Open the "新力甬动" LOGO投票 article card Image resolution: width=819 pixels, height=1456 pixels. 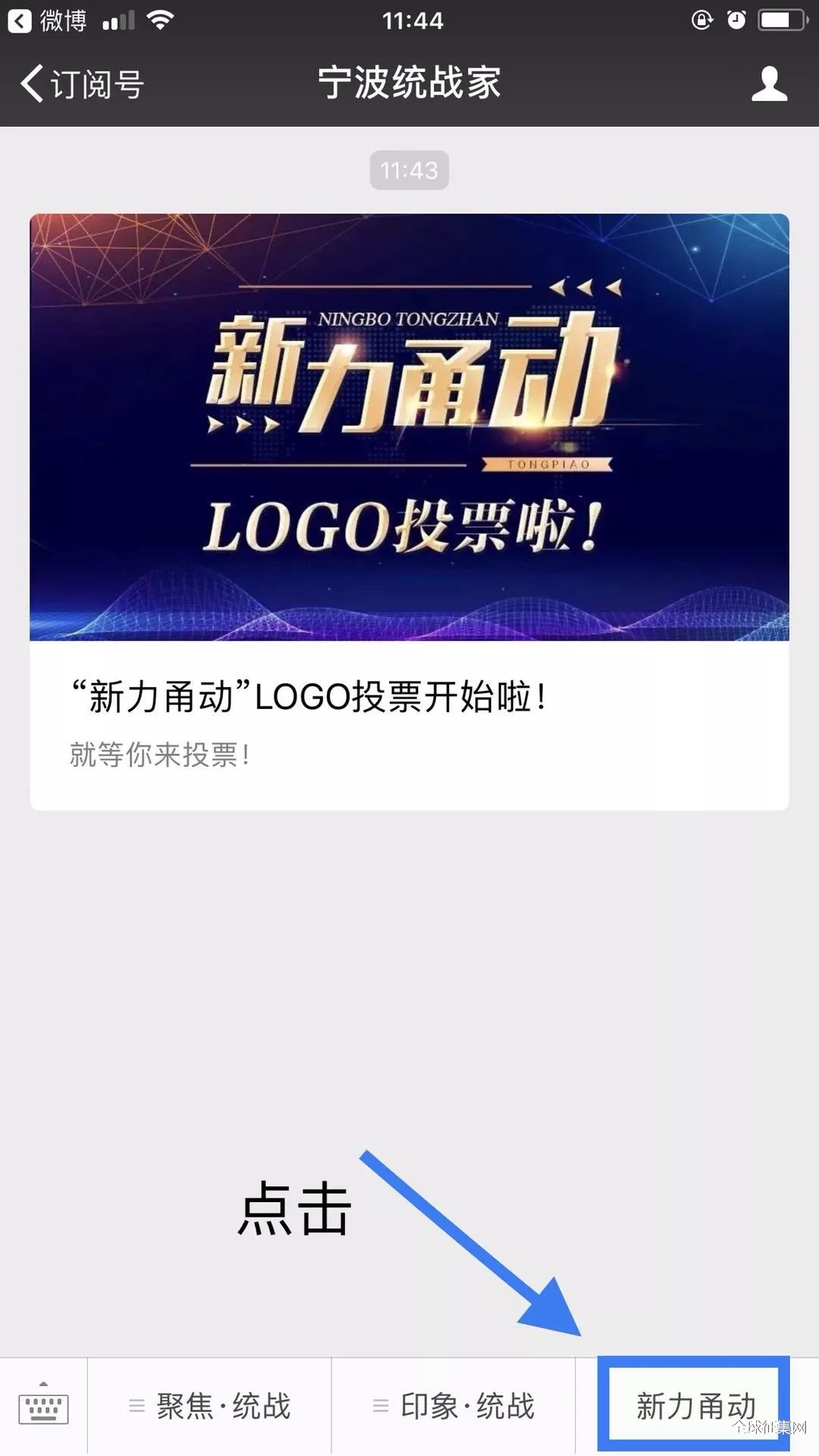pos(409,512)
